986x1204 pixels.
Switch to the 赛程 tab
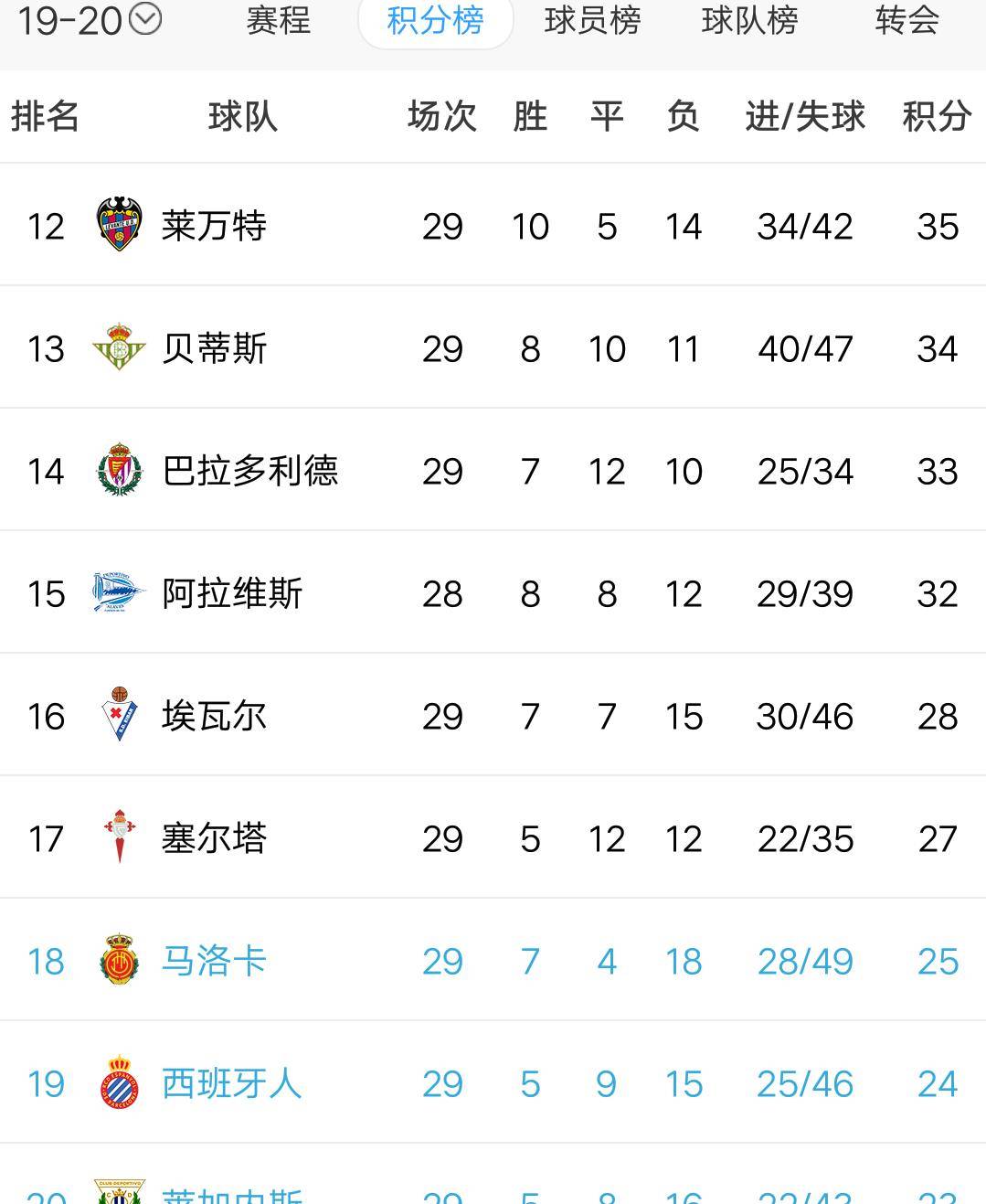point(277,22)
